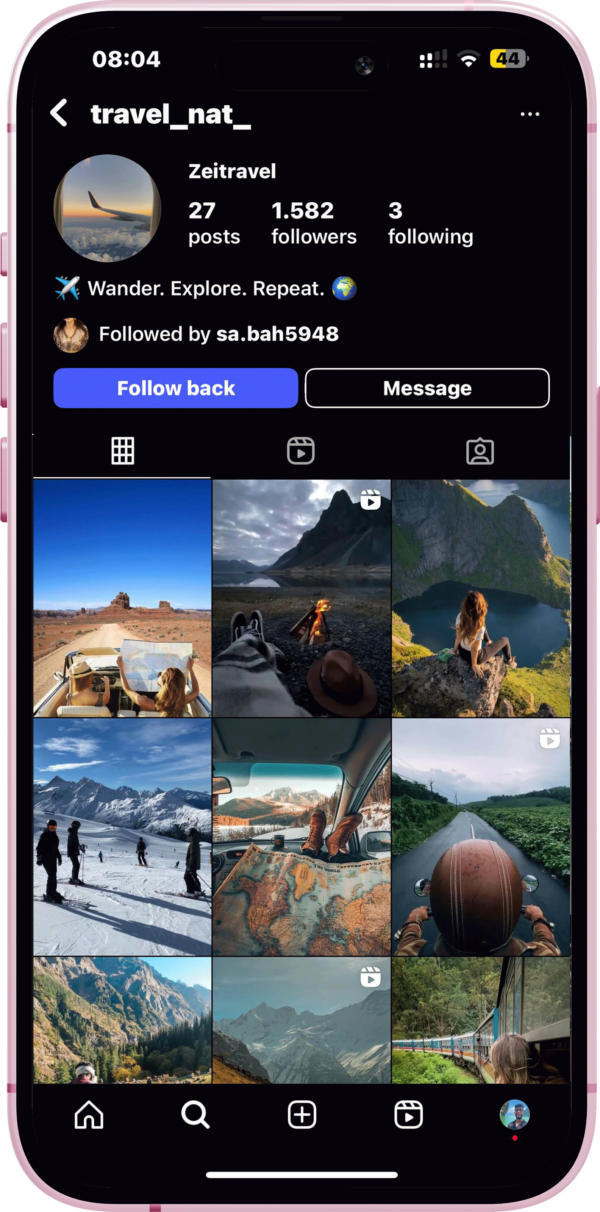
Task: Switch to the tagged photos tab
Action: [x=480, y=451]
